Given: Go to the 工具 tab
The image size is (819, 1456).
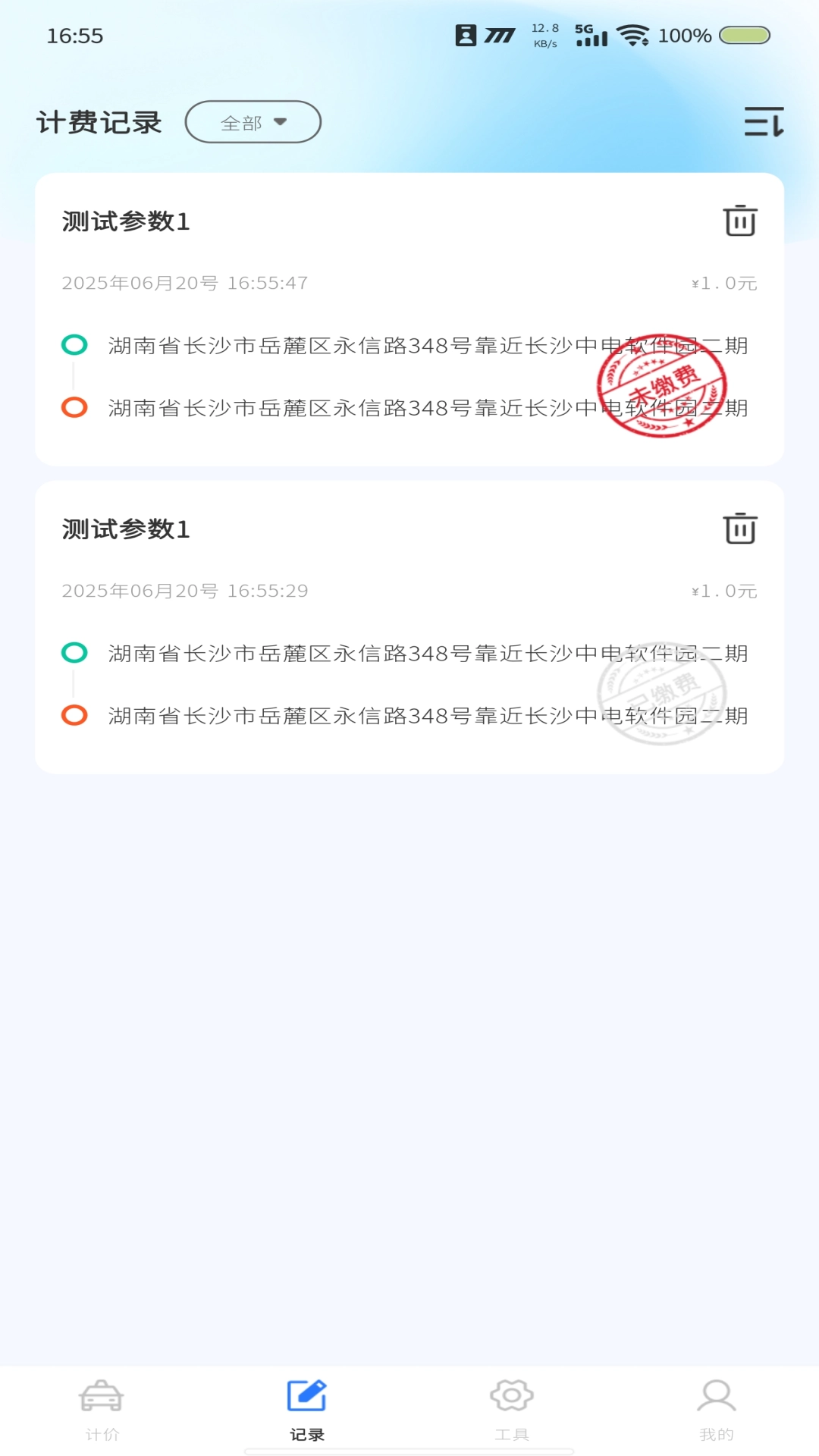Looking at the screenshot, I should pyautogui.click(x=512, y=1410).
